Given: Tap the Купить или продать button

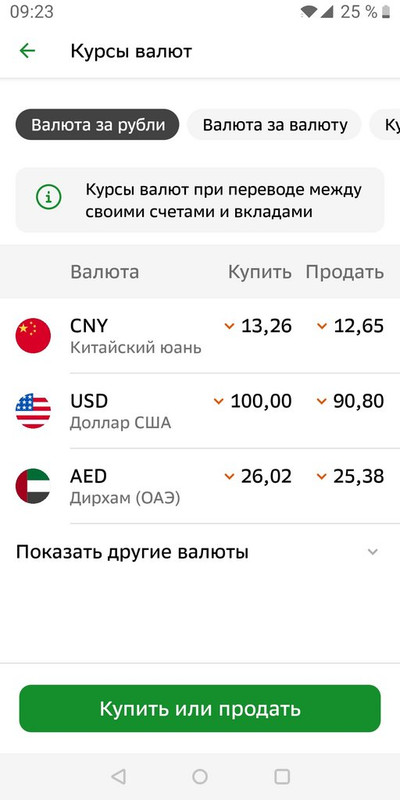Looking at the screenshot, I should pos(200,709).
